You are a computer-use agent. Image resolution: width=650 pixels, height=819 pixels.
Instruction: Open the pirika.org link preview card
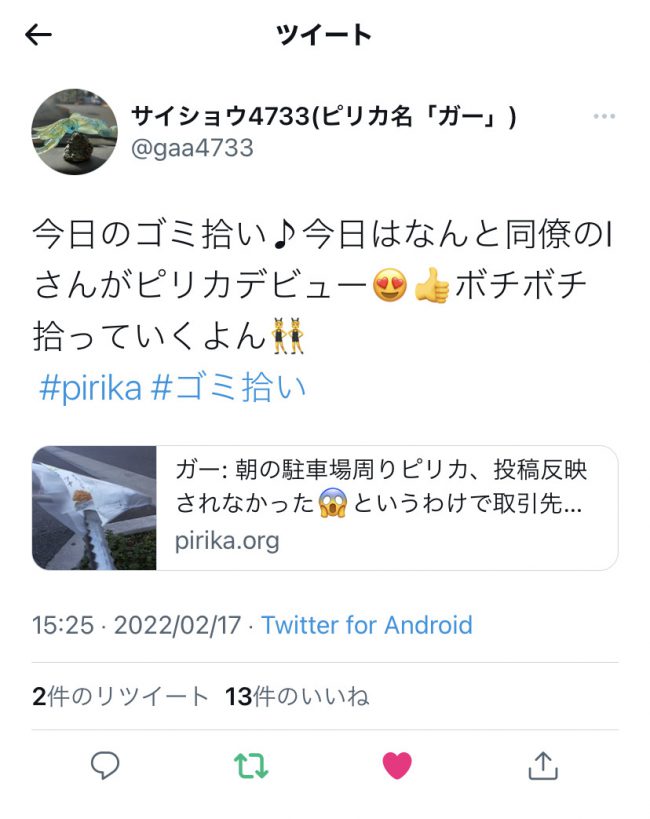pyautogui.click(x=325, y=508)
